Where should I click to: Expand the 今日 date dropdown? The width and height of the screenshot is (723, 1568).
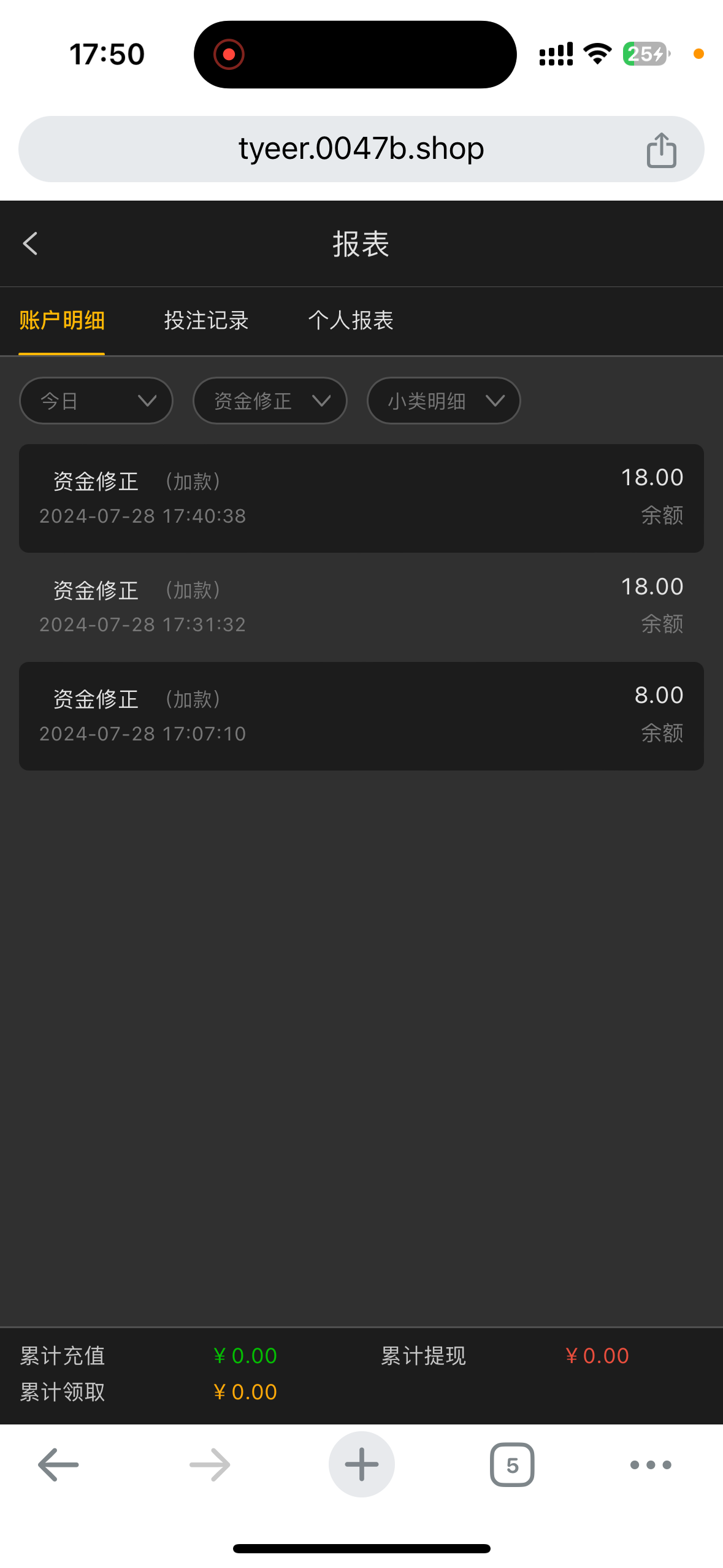96,401
